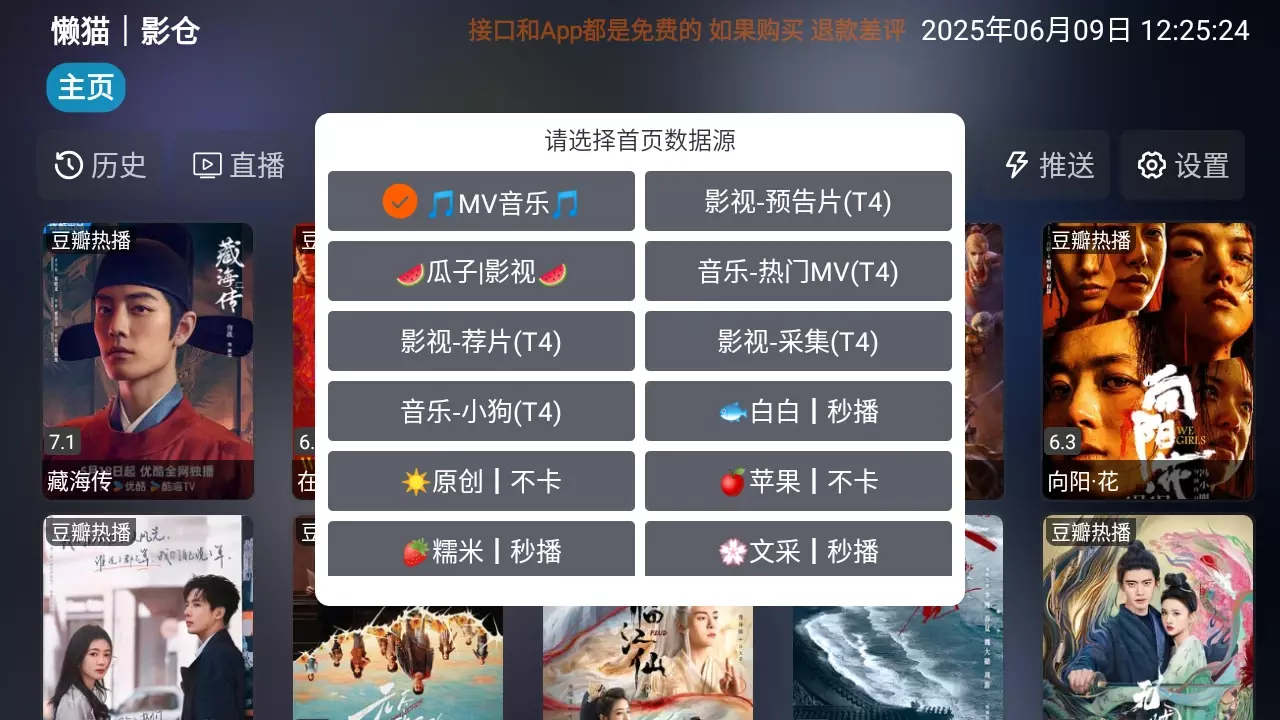Screen dimensions: 1280x720
Task: Switch to the 主页 tab
Action: click(86, 88)
